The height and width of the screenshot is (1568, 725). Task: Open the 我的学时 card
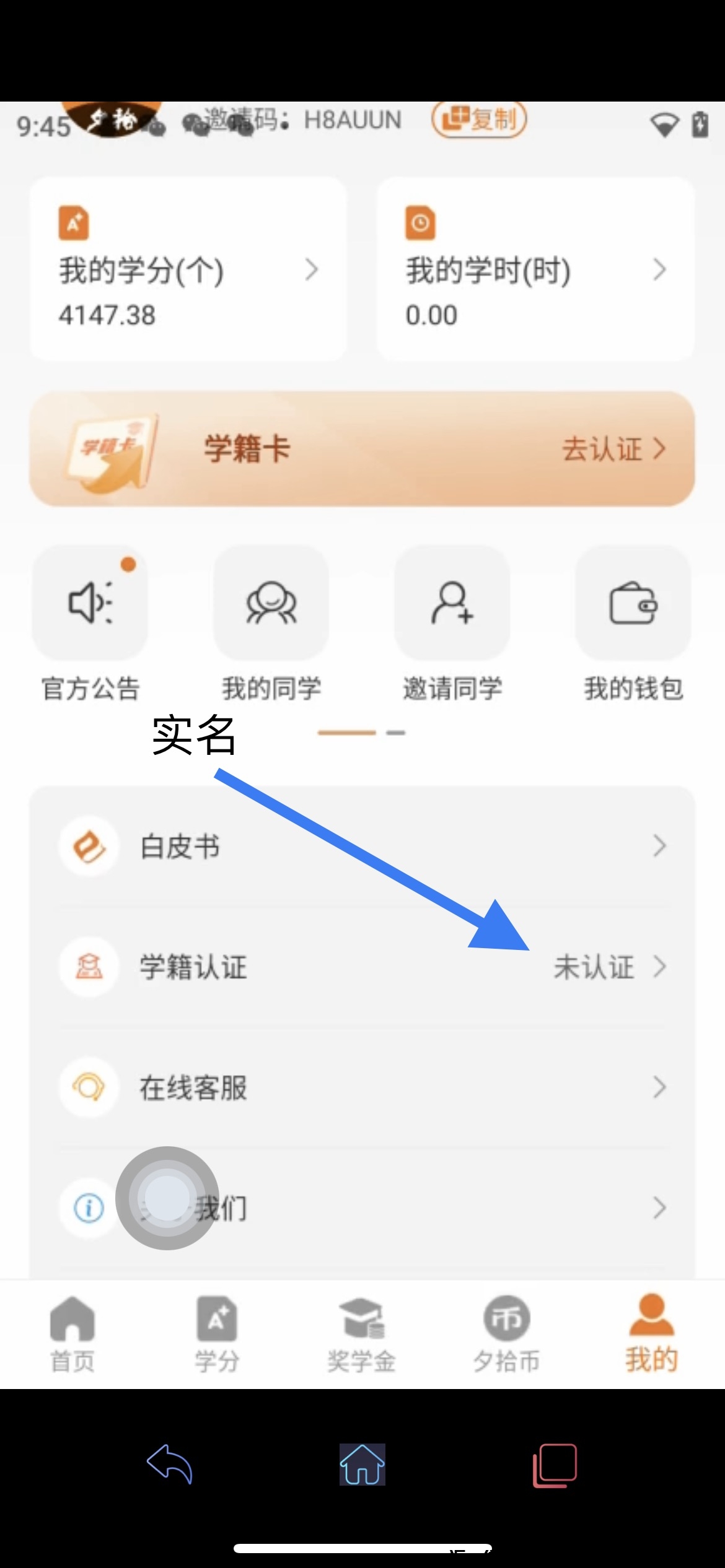[535, 269]
